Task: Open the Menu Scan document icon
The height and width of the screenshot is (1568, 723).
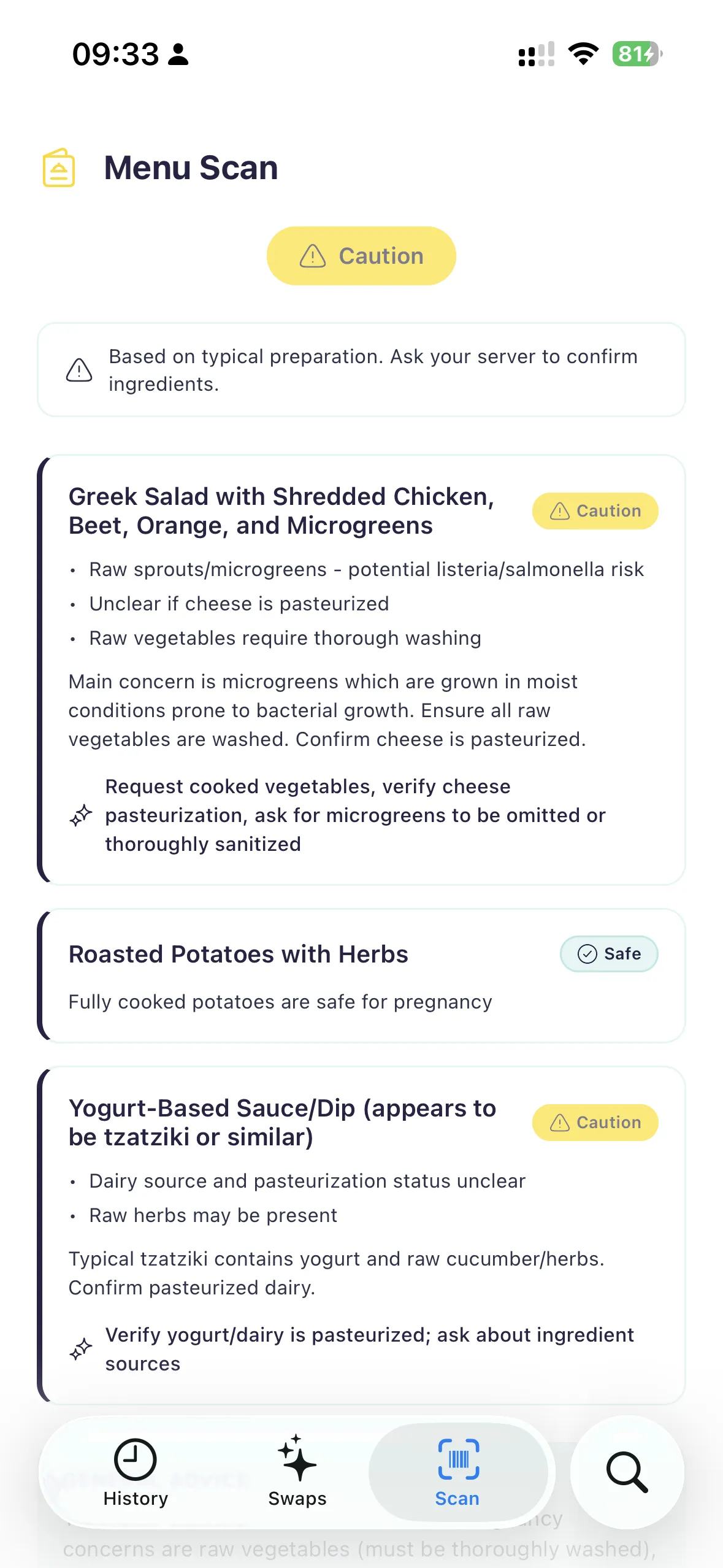Action: [x=58, y=167]
